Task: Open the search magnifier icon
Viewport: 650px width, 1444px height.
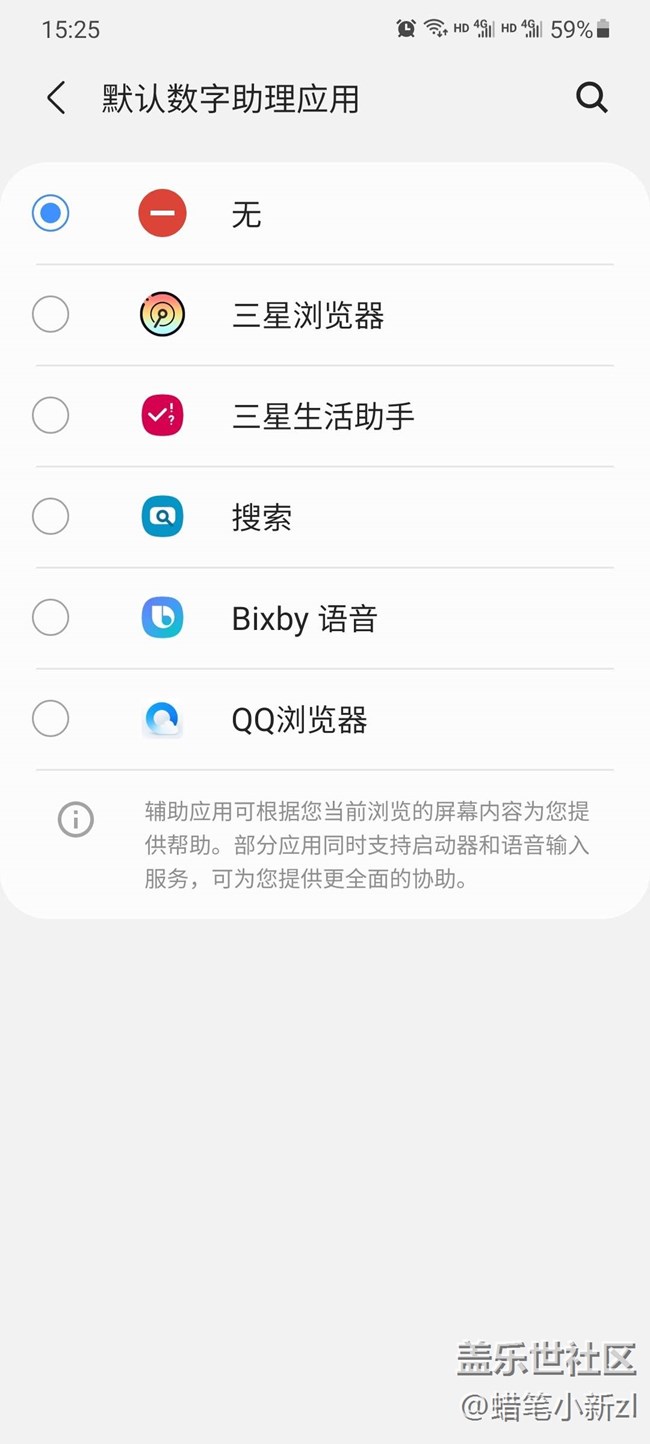Action: click(591, 98)
